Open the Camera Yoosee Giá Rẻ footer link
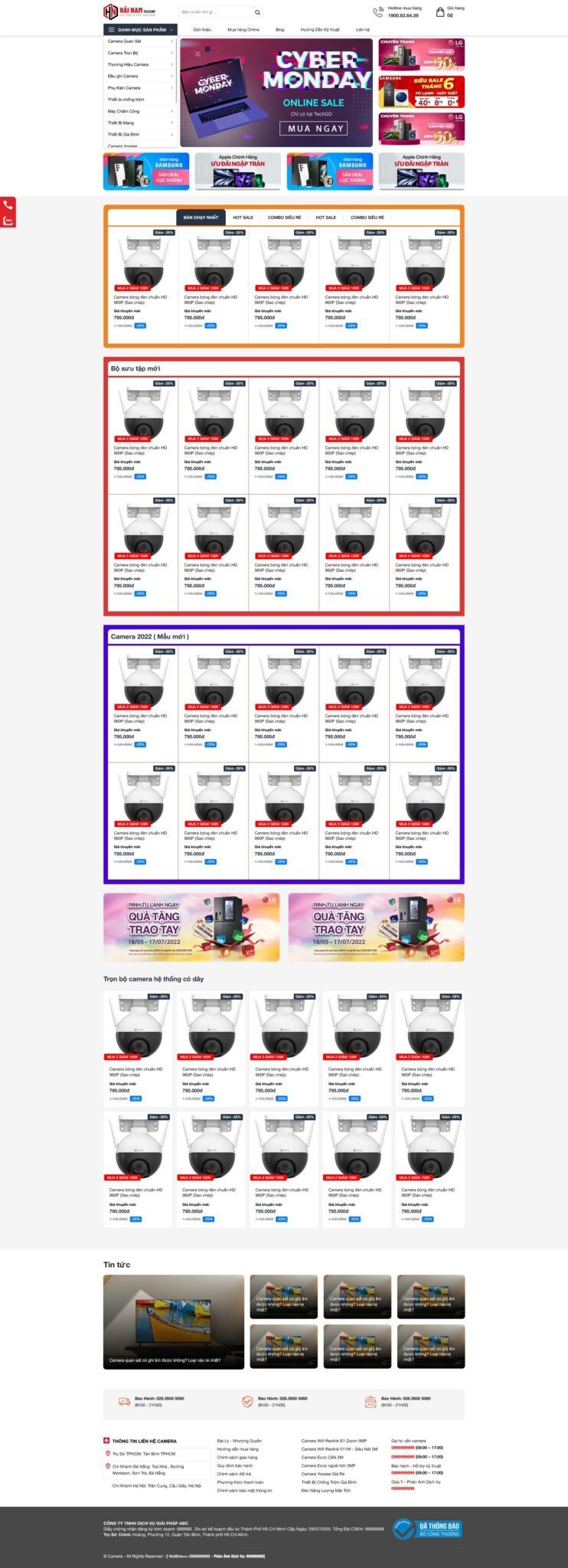The image size is (568, 1568). click(x=323, y=1474)
